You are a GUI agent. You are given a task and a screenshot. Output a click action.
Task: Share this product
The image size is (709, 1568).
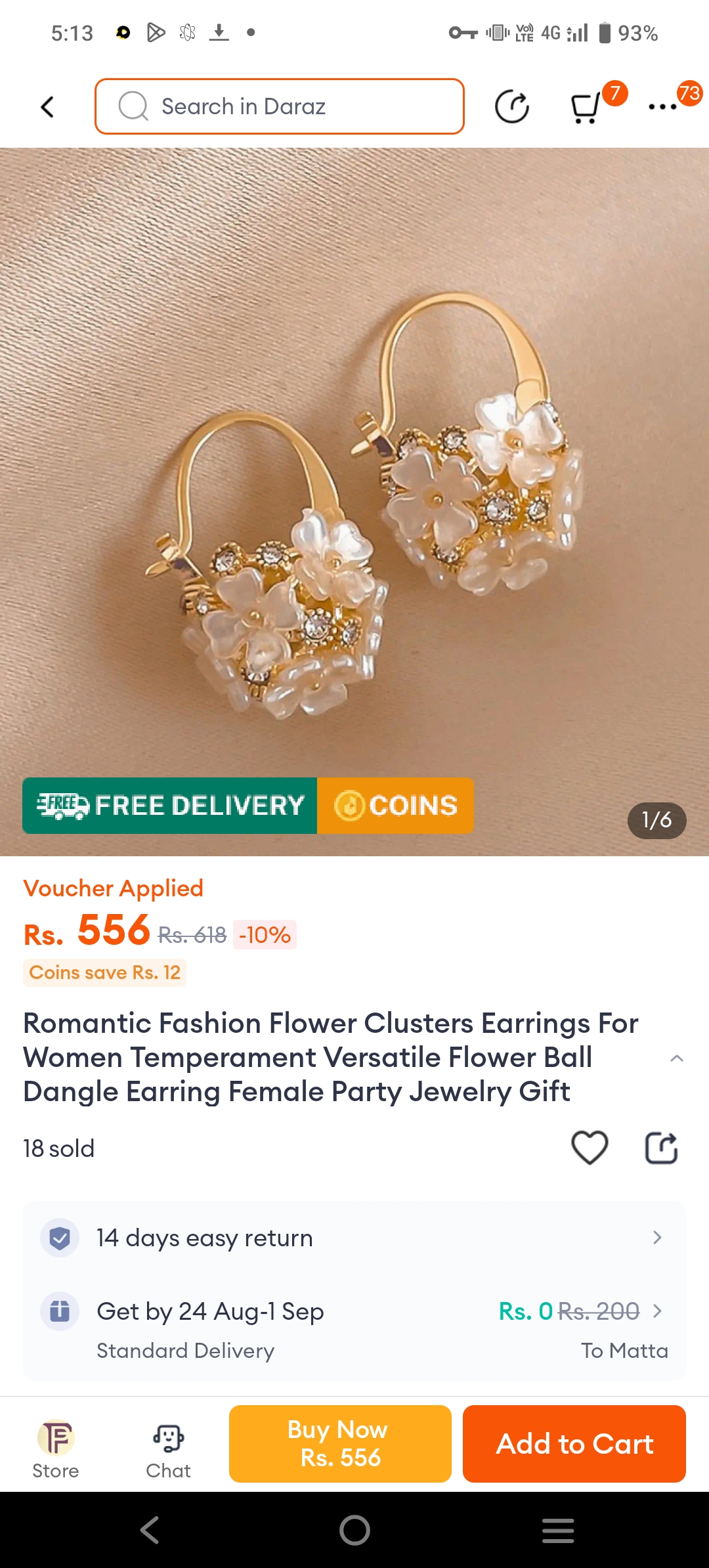[661, 1148]
